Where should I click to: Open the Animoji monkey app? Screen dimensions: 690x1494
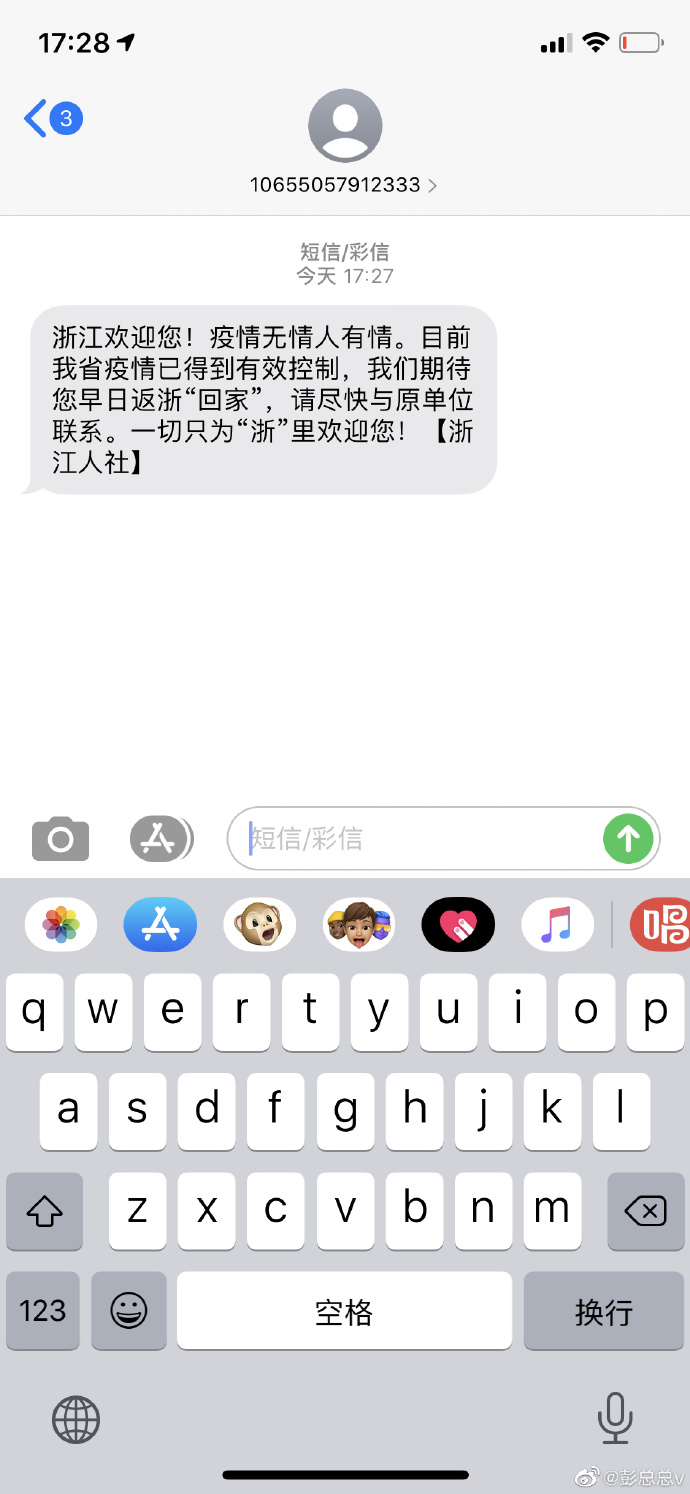coord(259,924)
